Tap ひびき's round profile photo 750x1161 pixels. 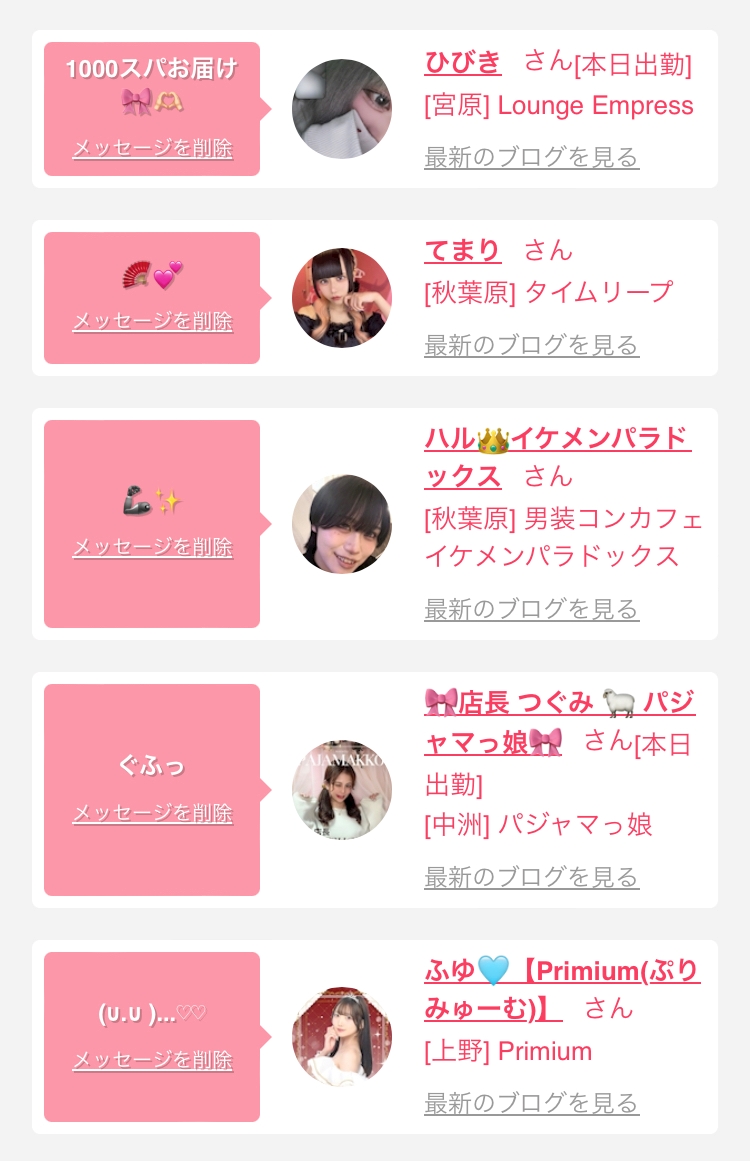pyautogui.click(x=342, y=109)
